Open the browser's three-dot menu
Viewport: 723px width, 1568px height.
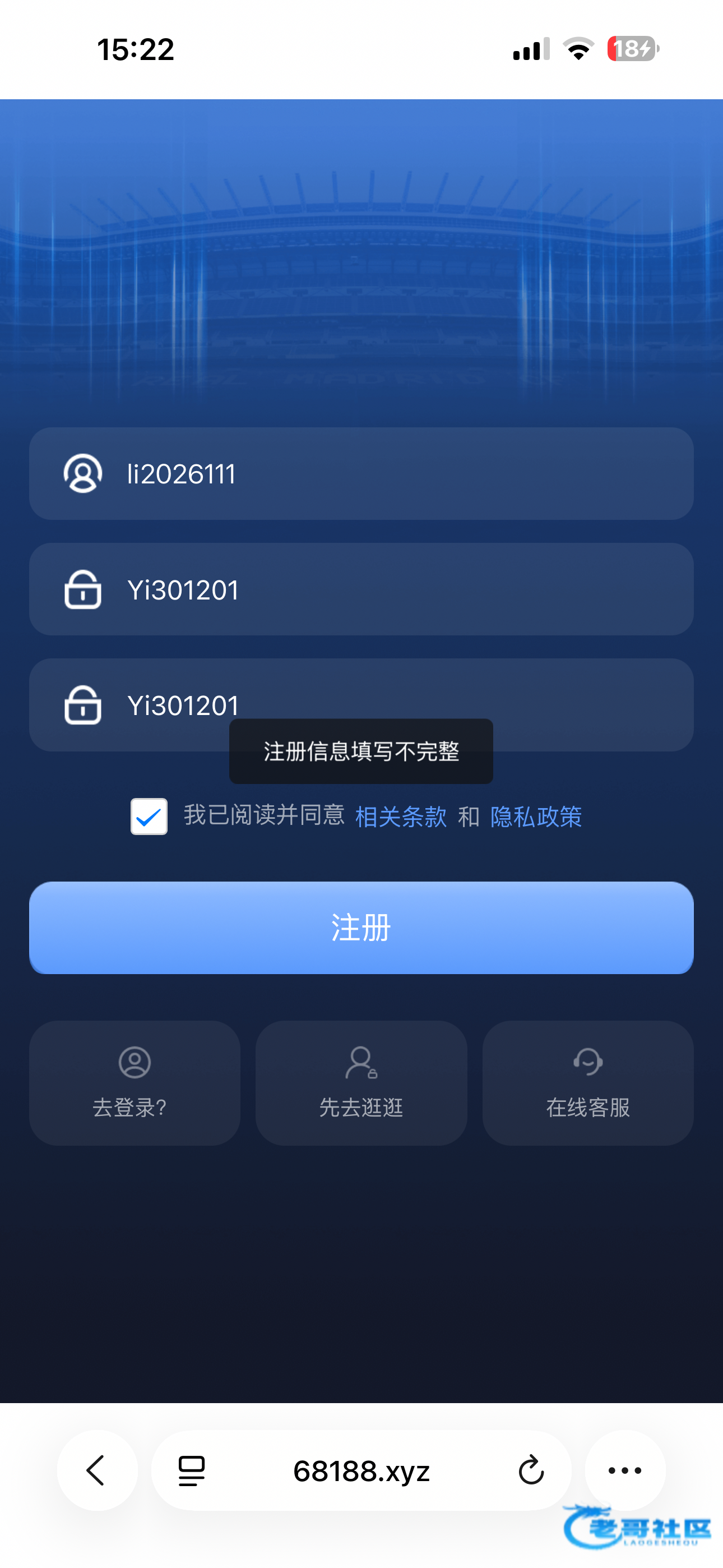(x=625, y=1470)
